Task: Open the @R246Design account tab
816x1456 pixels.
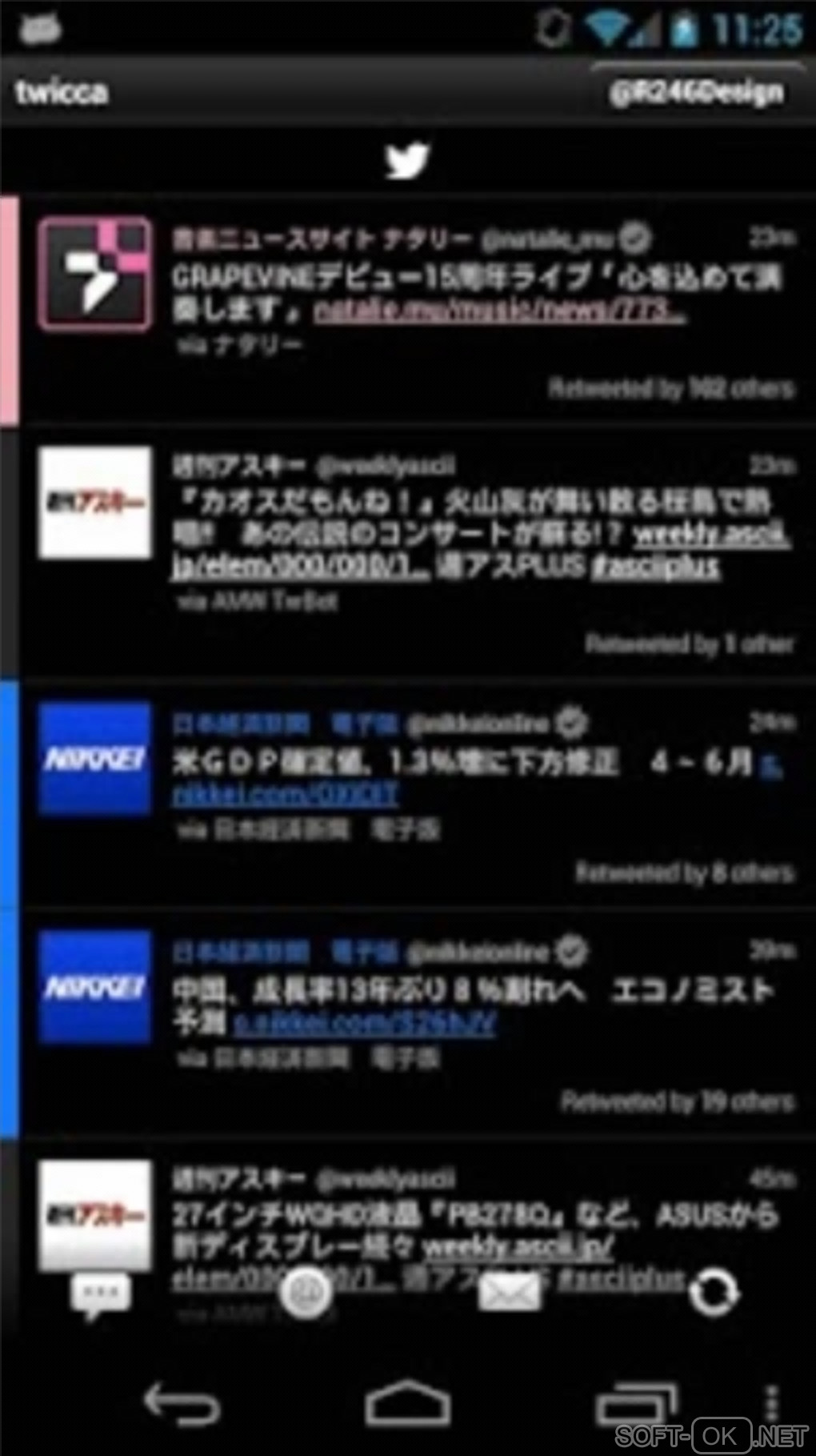Action: (697, 94)
